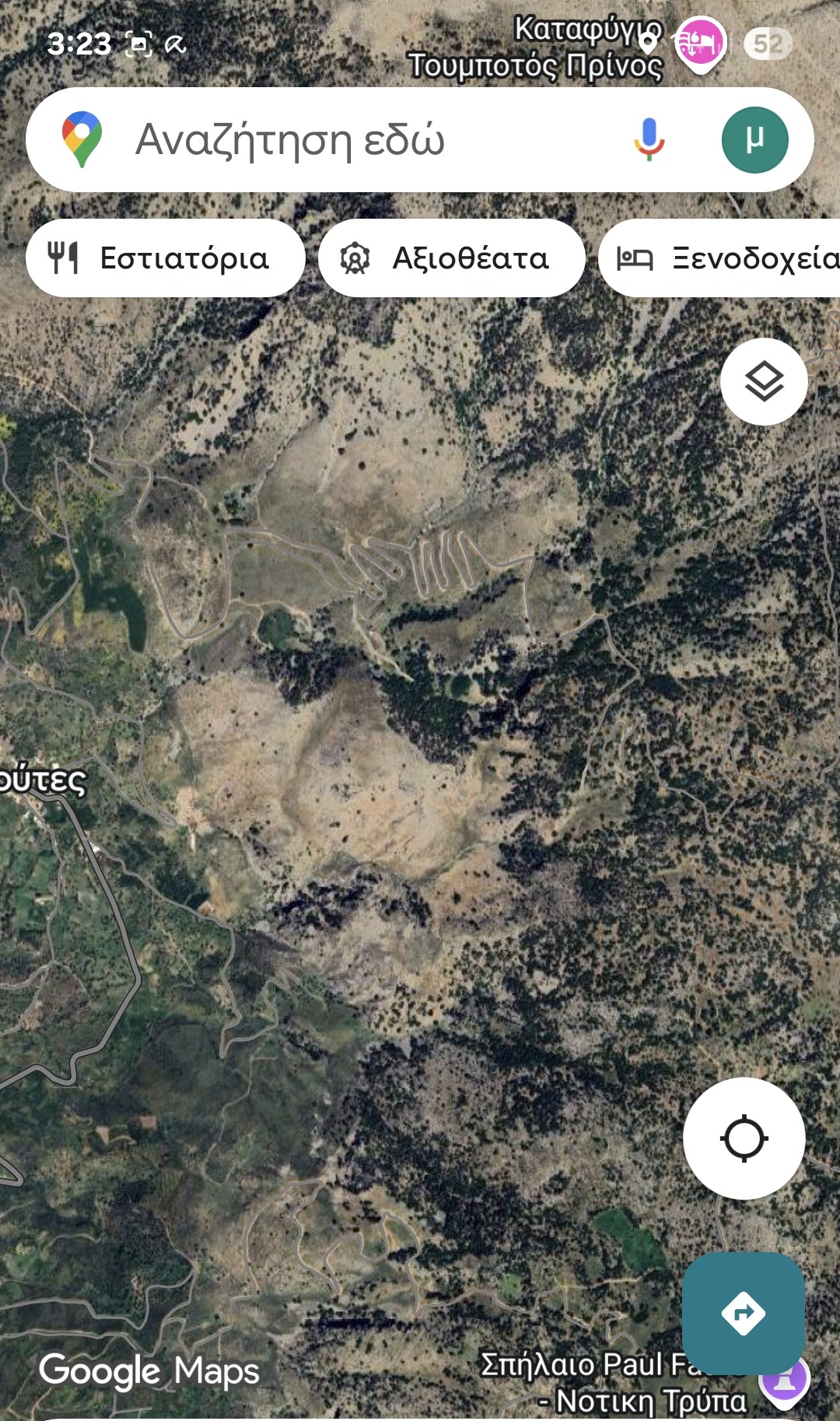Start voice search with the microphone
The height and width of the screenshot is (1421, 840).
pyautogui.click(x=649, y=140)
